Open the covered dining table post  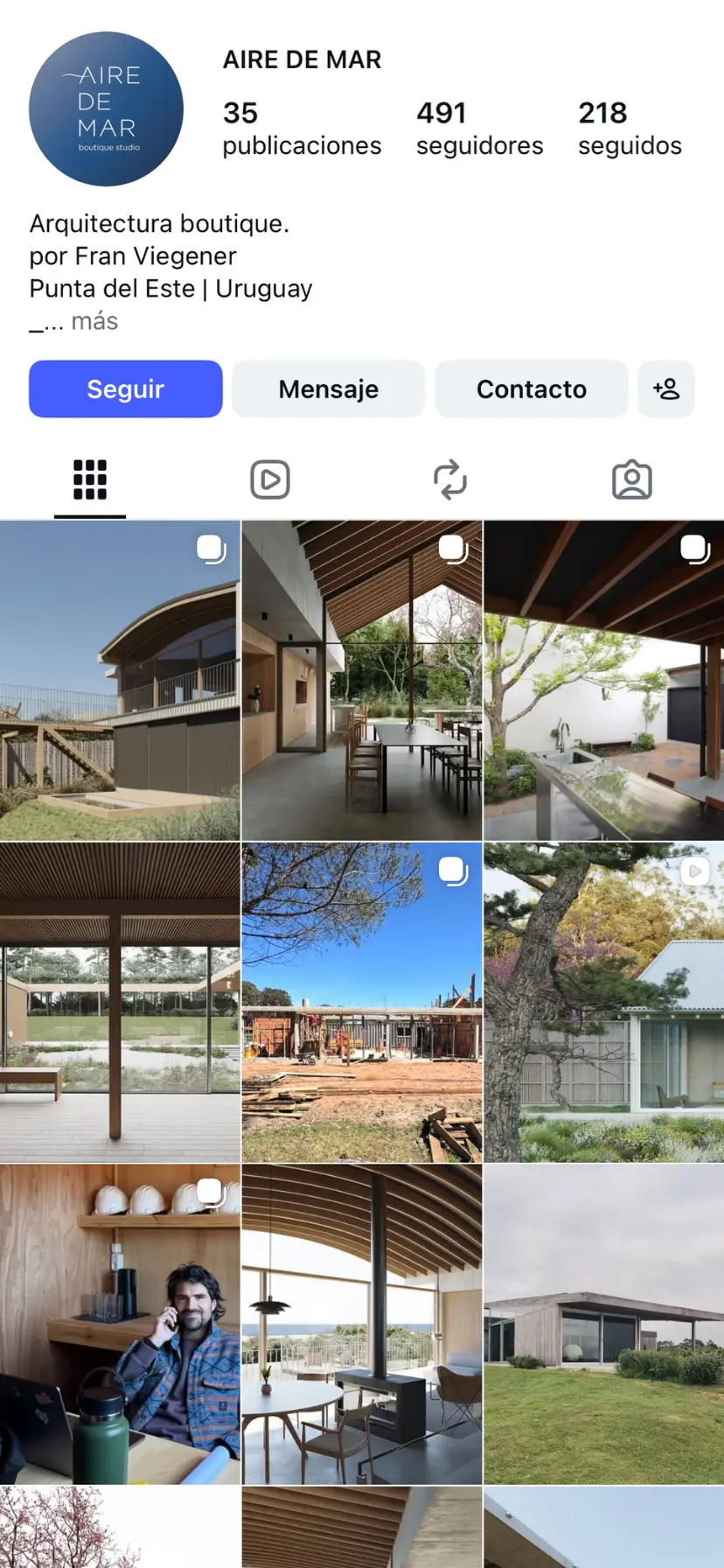pos(361,680)
